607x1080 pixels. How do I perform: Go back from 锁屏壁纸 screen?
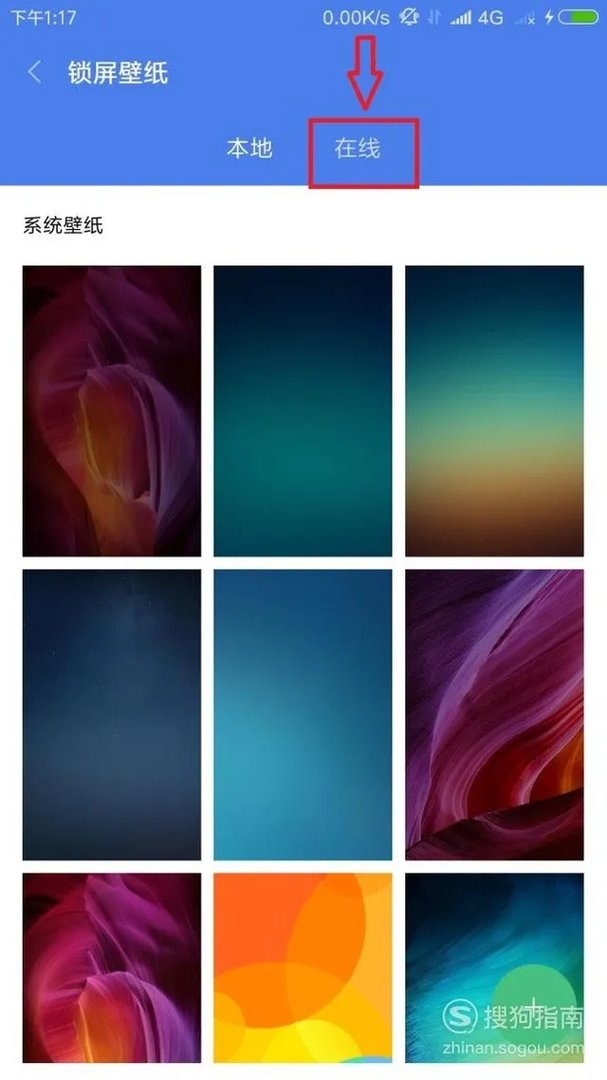pos(35,72)
